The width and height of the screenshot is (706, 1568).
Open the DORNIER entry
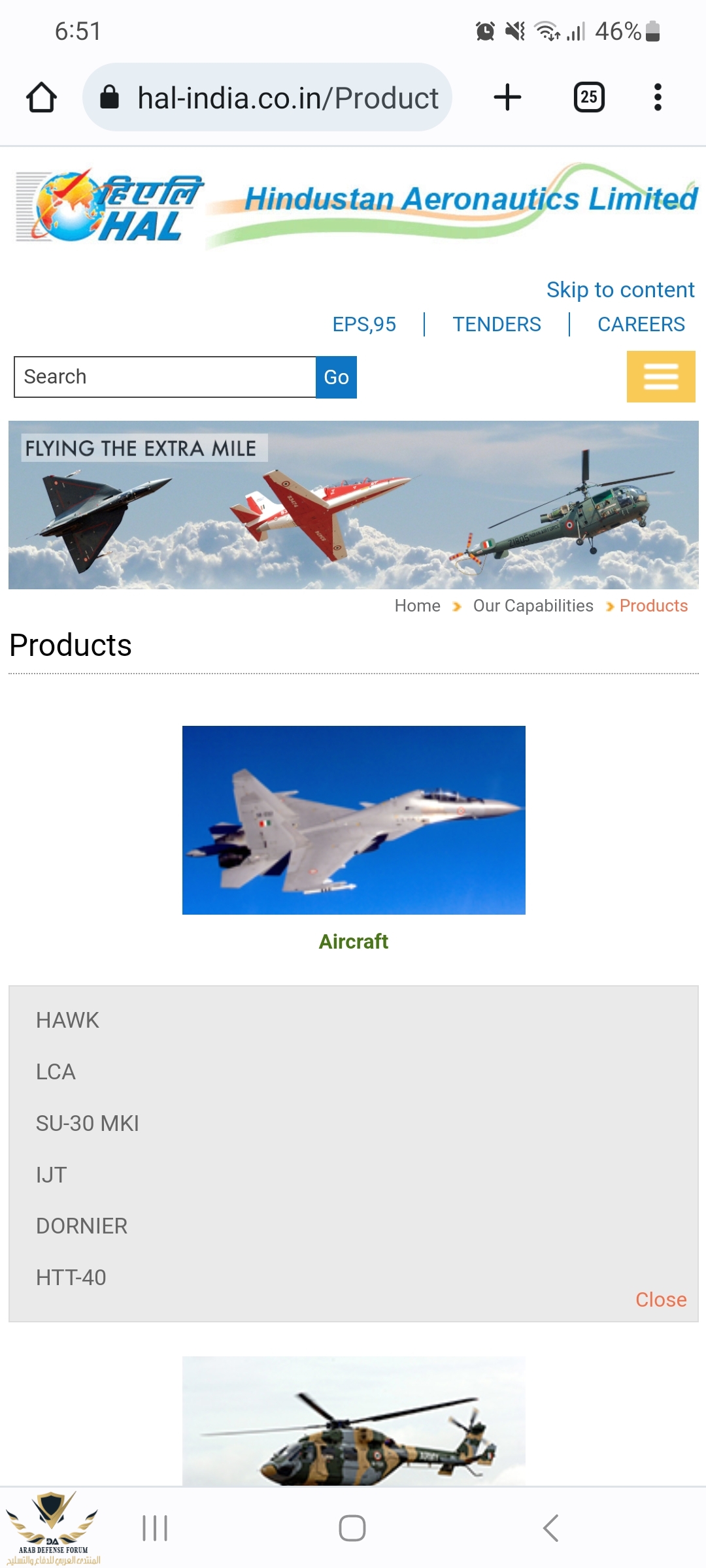82,1226
